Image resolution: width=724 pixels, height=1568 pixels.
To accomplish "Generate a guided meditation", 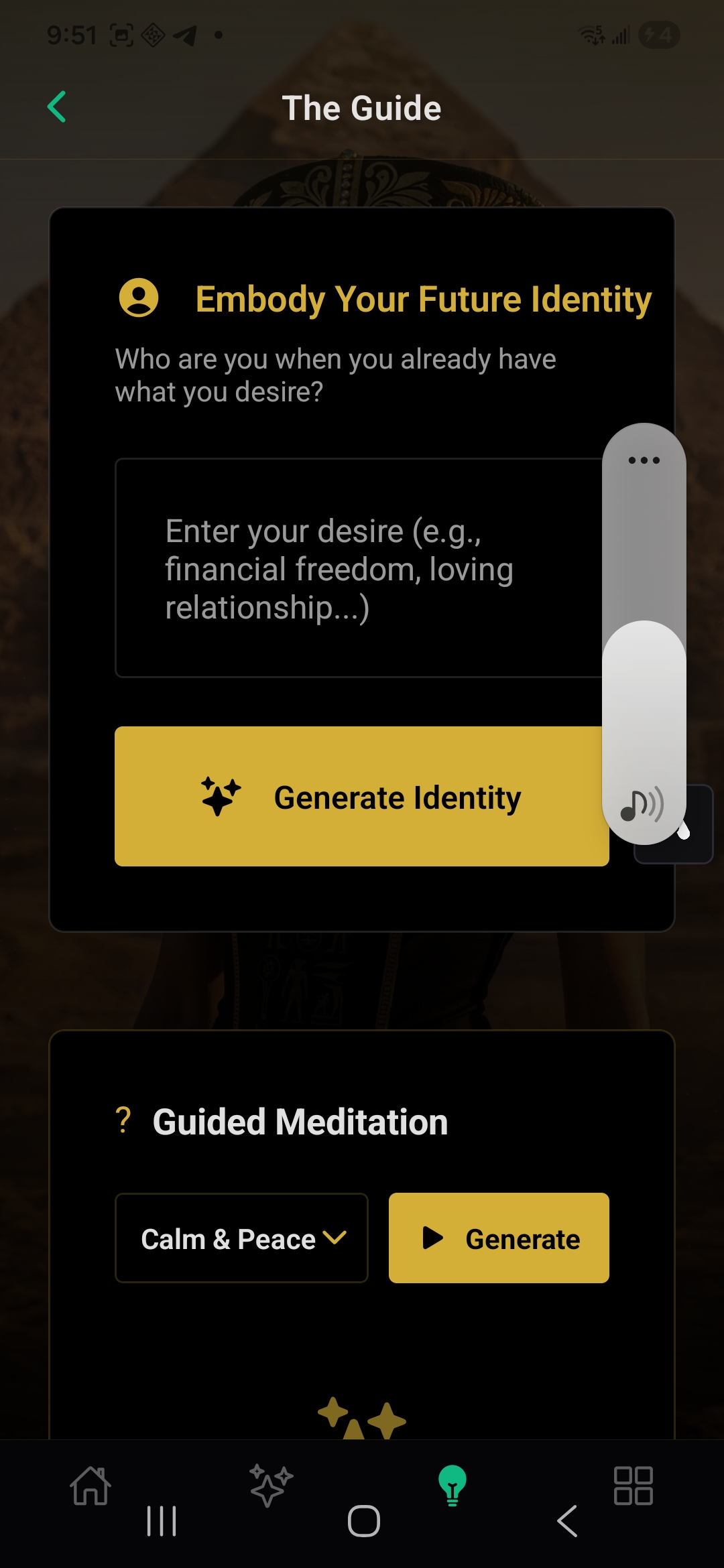I will pyautogui.click(x=499, y=1238).
